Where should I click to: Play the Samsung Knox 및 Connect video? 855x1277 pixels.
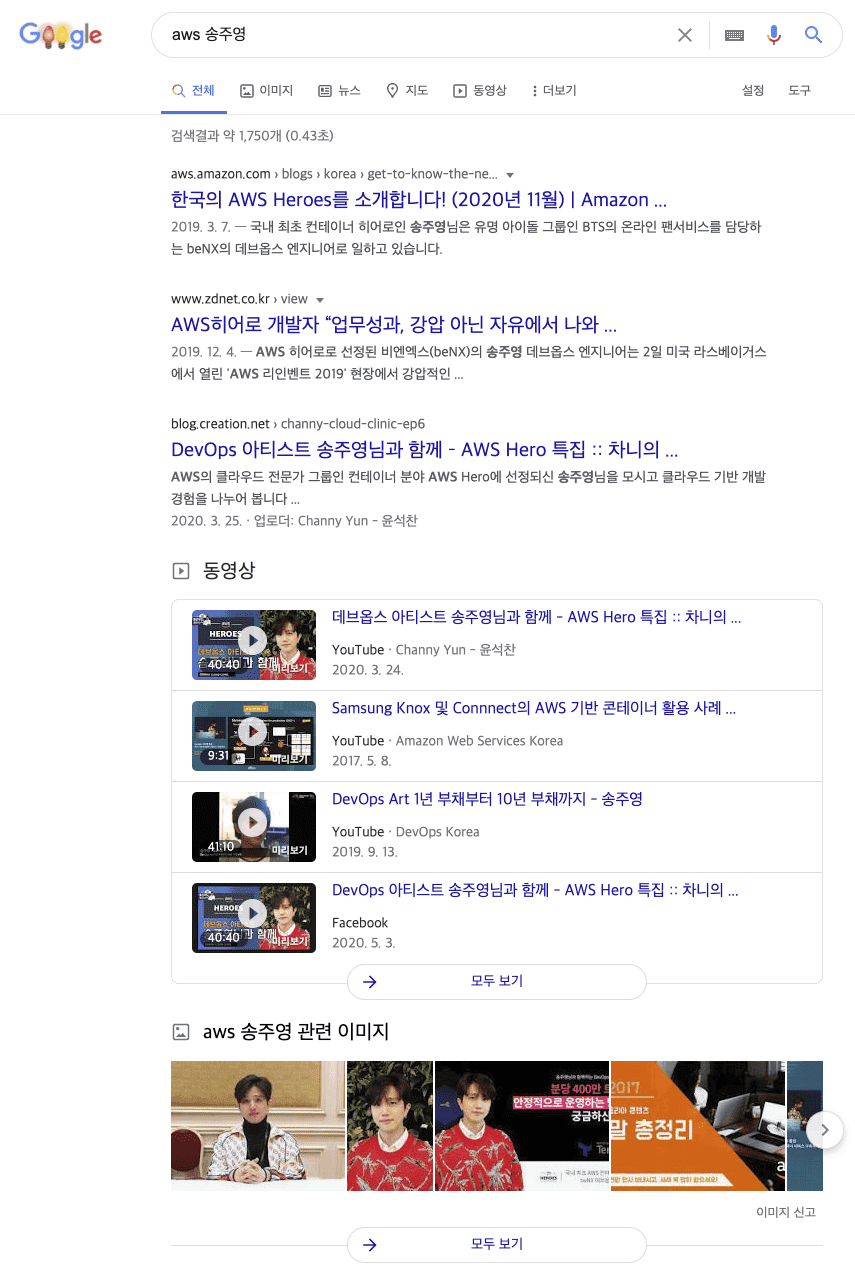[x=534, y=708]
